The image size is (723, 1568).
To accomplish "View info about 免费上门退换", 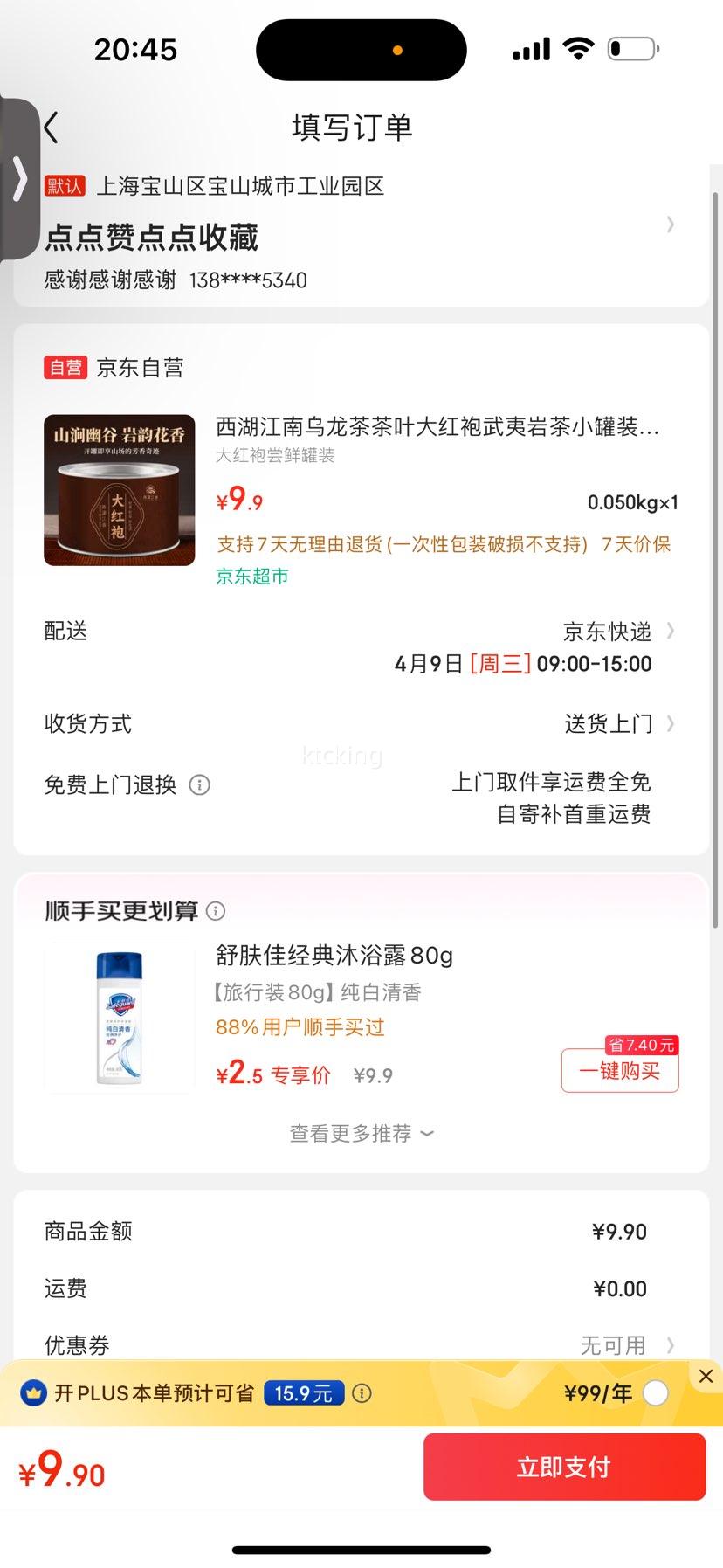I will point(200,784).
